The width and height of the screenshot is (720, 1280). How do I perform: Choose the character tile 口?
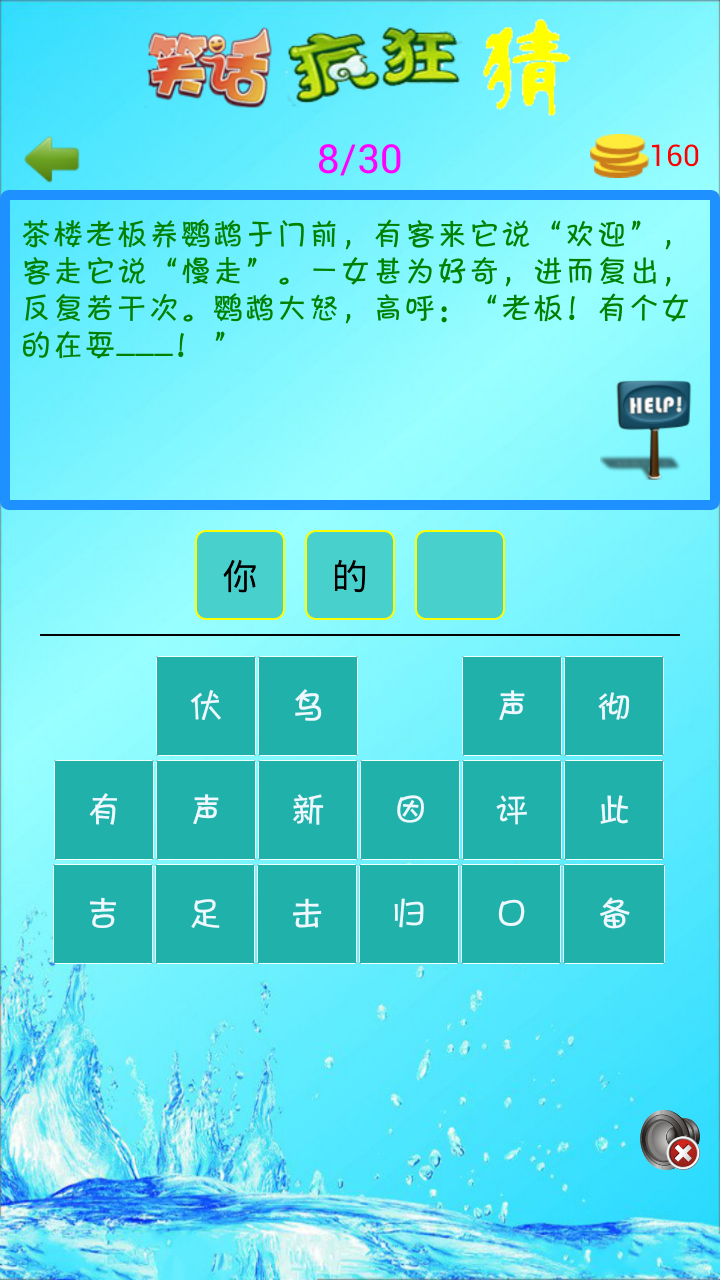[x=512, y=914]
